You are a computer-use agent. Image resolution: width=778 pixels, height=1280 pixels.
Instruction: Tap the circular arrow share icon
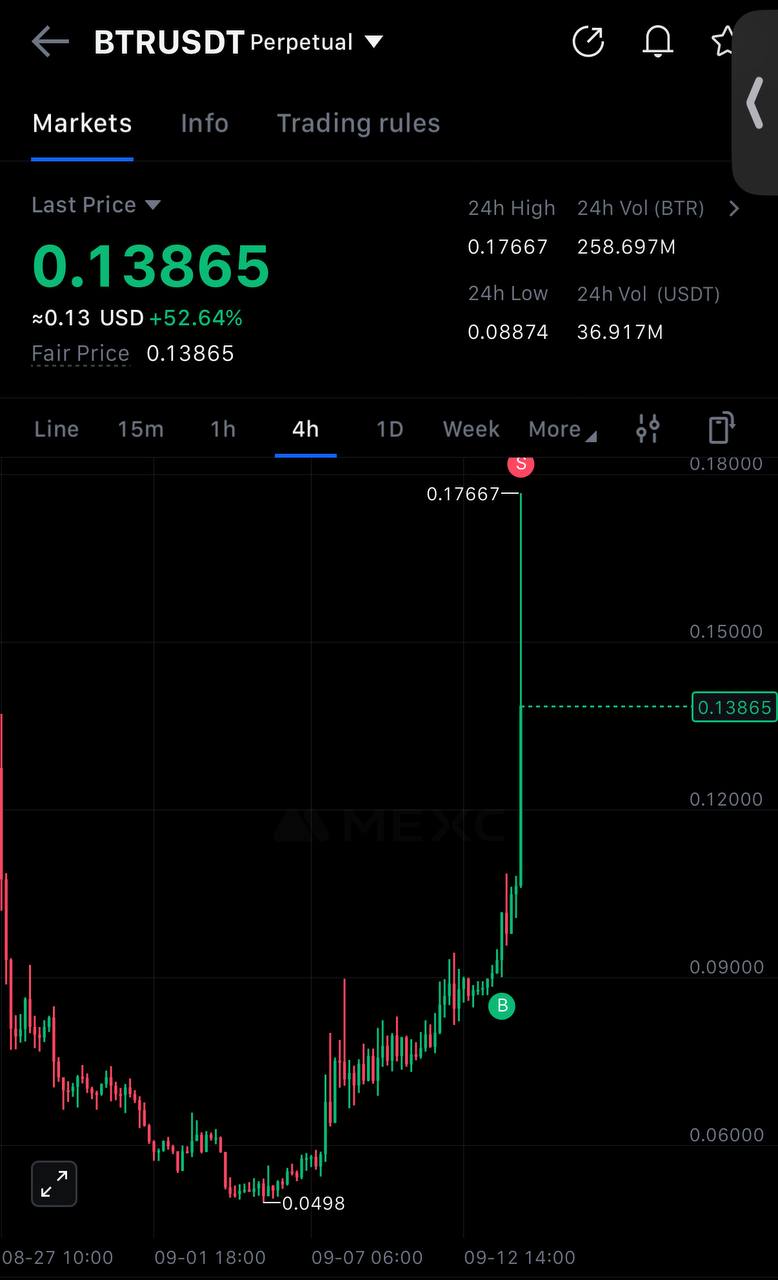[x=588, y=41]
